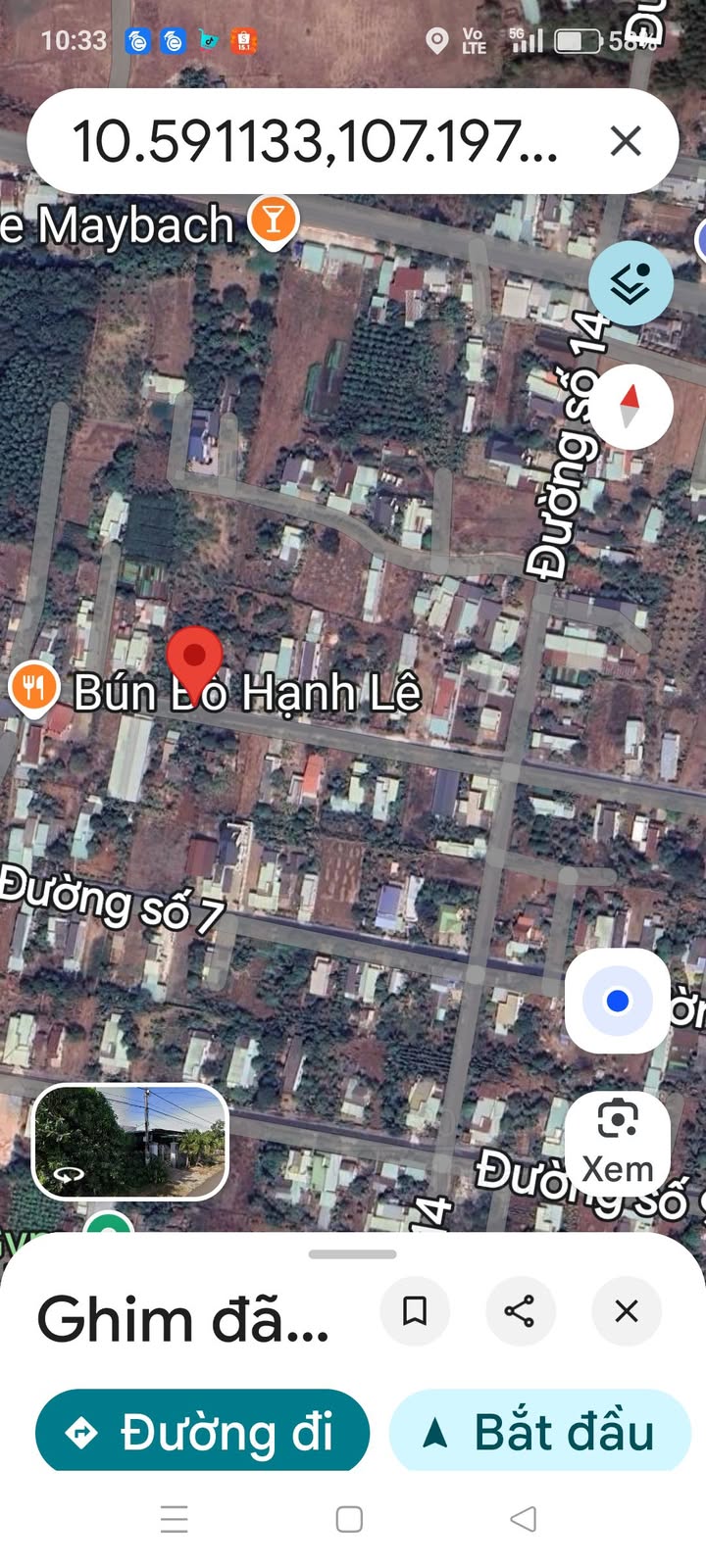Open the Maybach bar marker
706x1568 pixels.
(273, 220)
